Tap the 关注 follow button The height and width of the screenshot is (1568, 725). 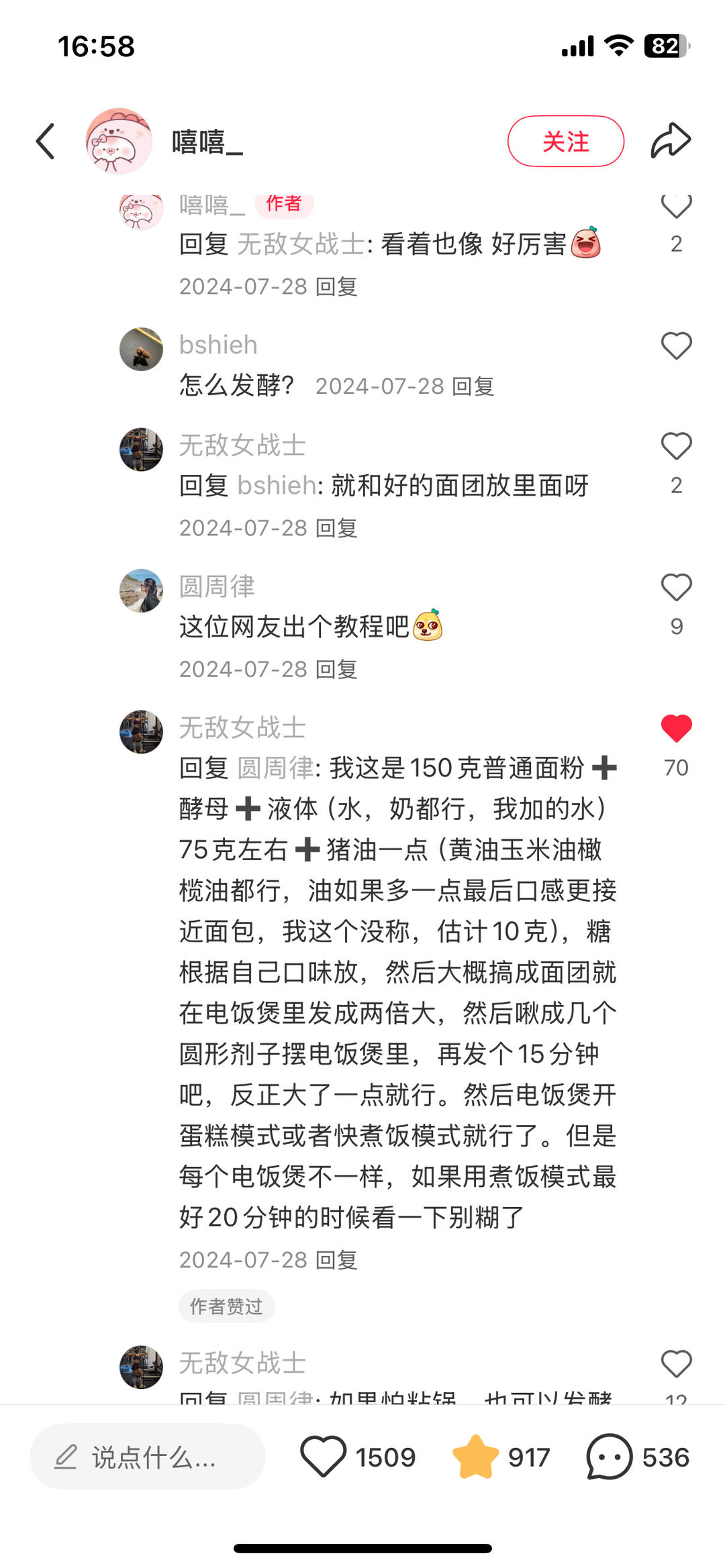565,141
